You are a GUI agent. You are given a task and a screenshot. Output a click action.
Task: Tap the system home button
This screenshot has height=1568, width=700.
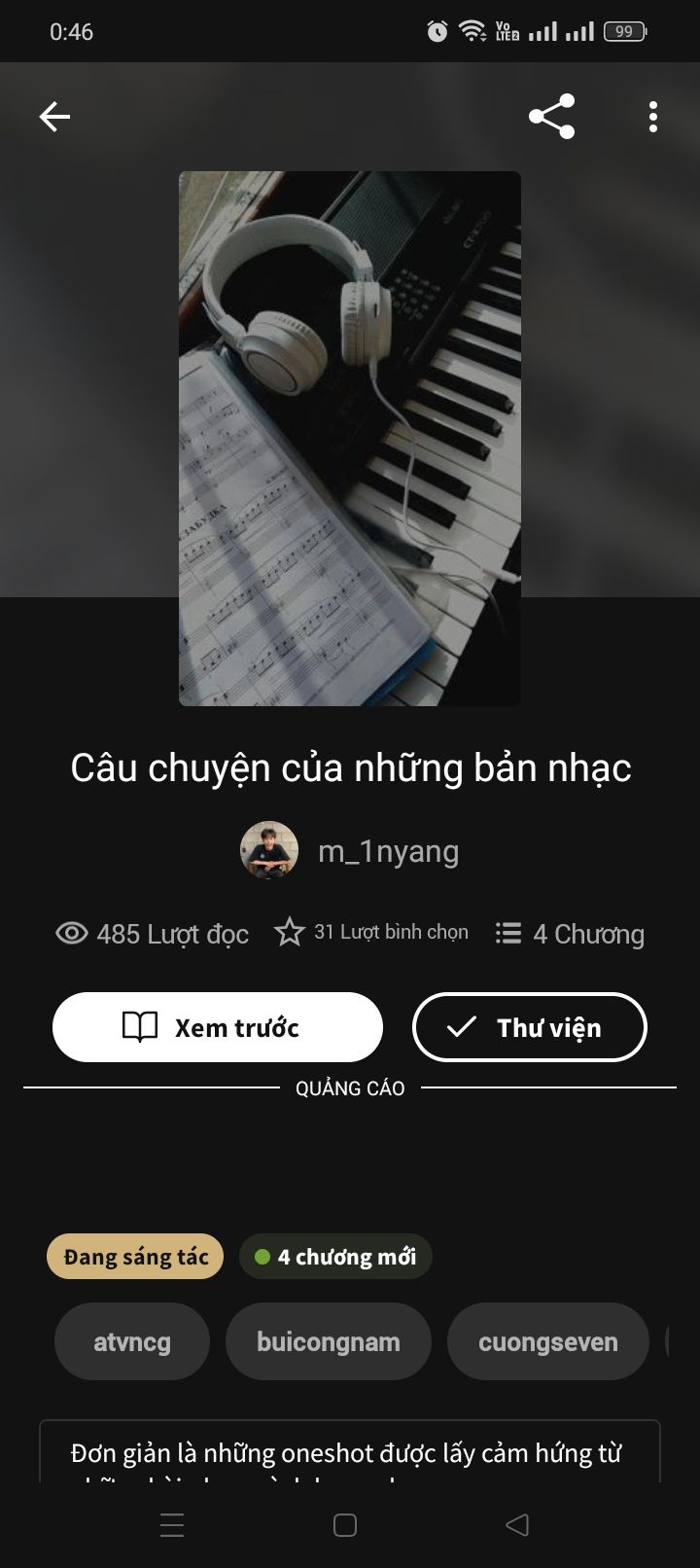pyautogui.click(x=345, y=1524)
